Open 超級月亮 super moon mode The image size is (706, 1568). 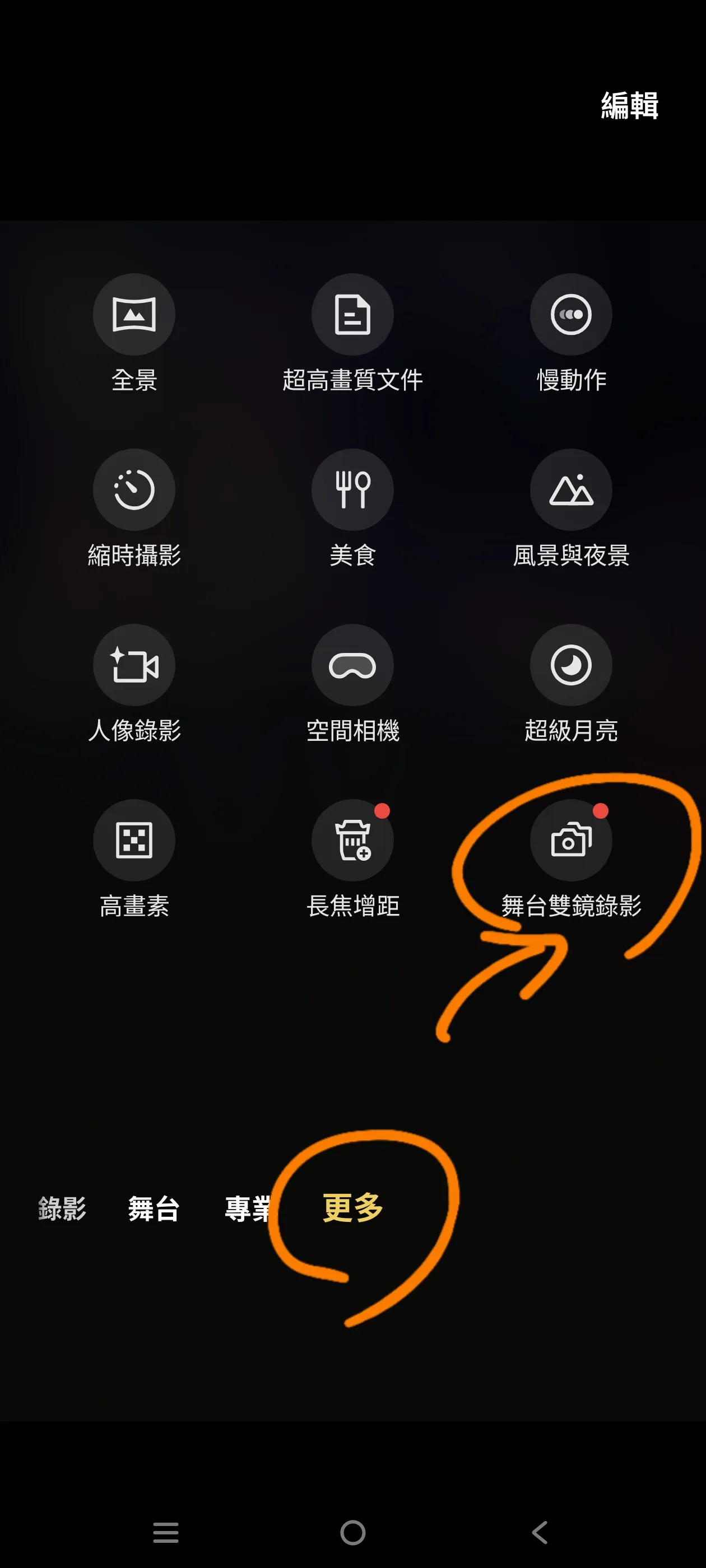coord(571,666)
